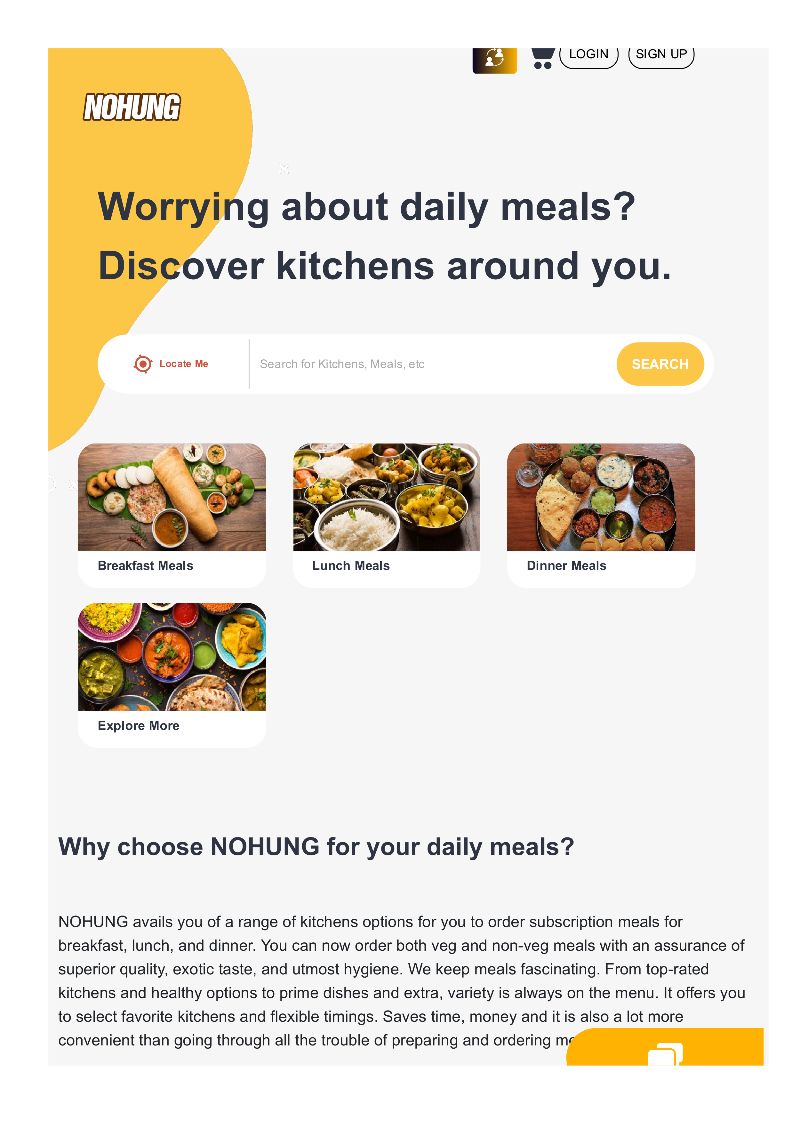Focus the kitchens and meals search field
This screenshot has height=1123, width=793.
430,364
